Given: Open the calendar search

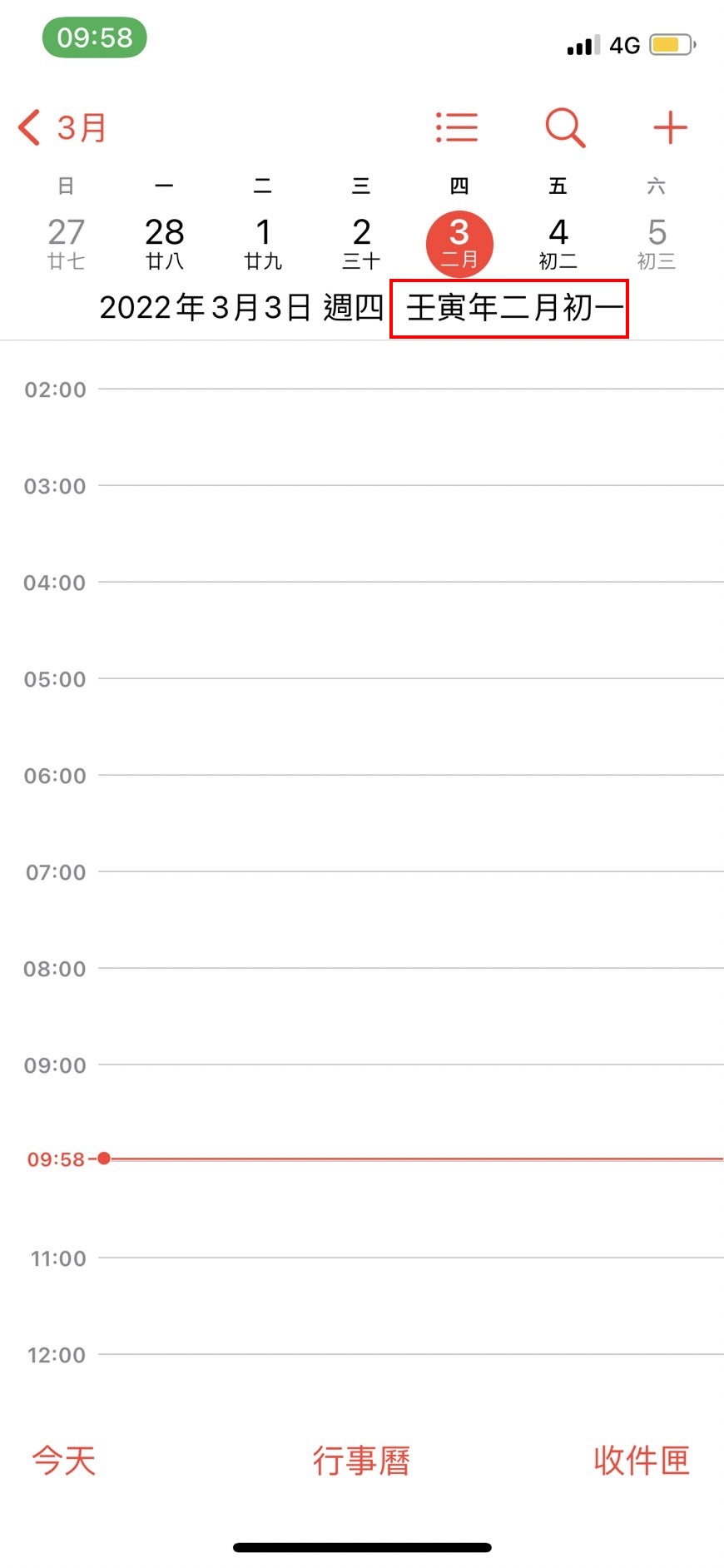Looking at the screenshot, I should [565, 128].
